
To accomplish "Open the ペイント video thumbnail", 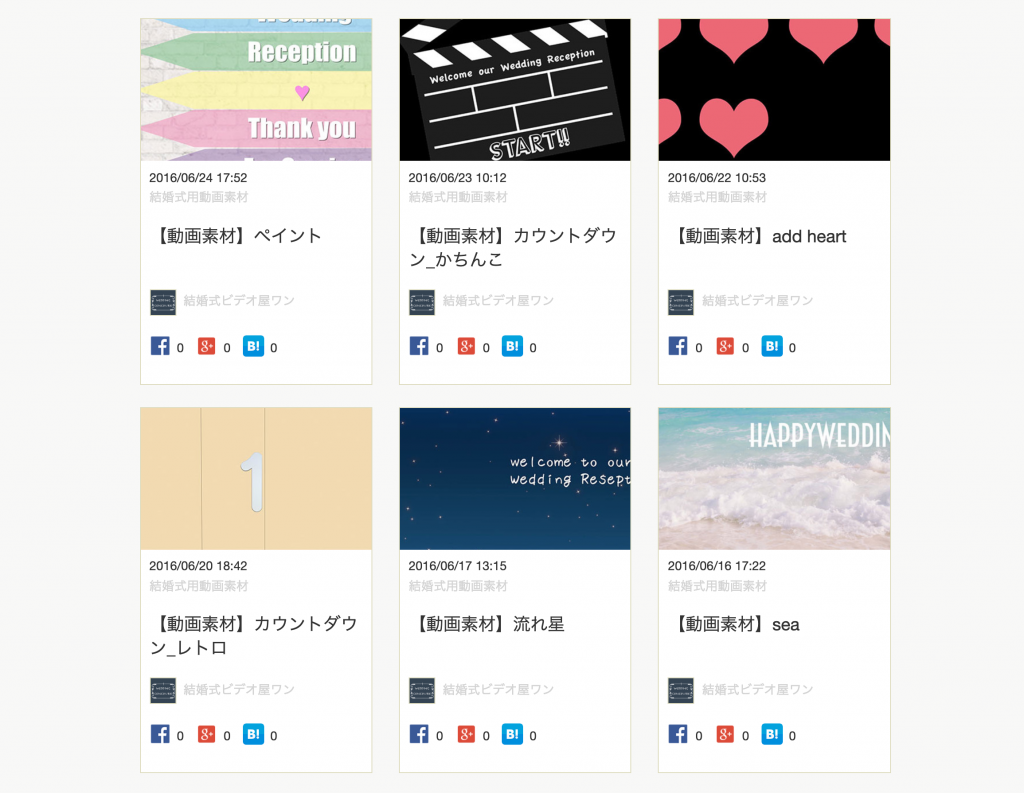I will (256, 90).
